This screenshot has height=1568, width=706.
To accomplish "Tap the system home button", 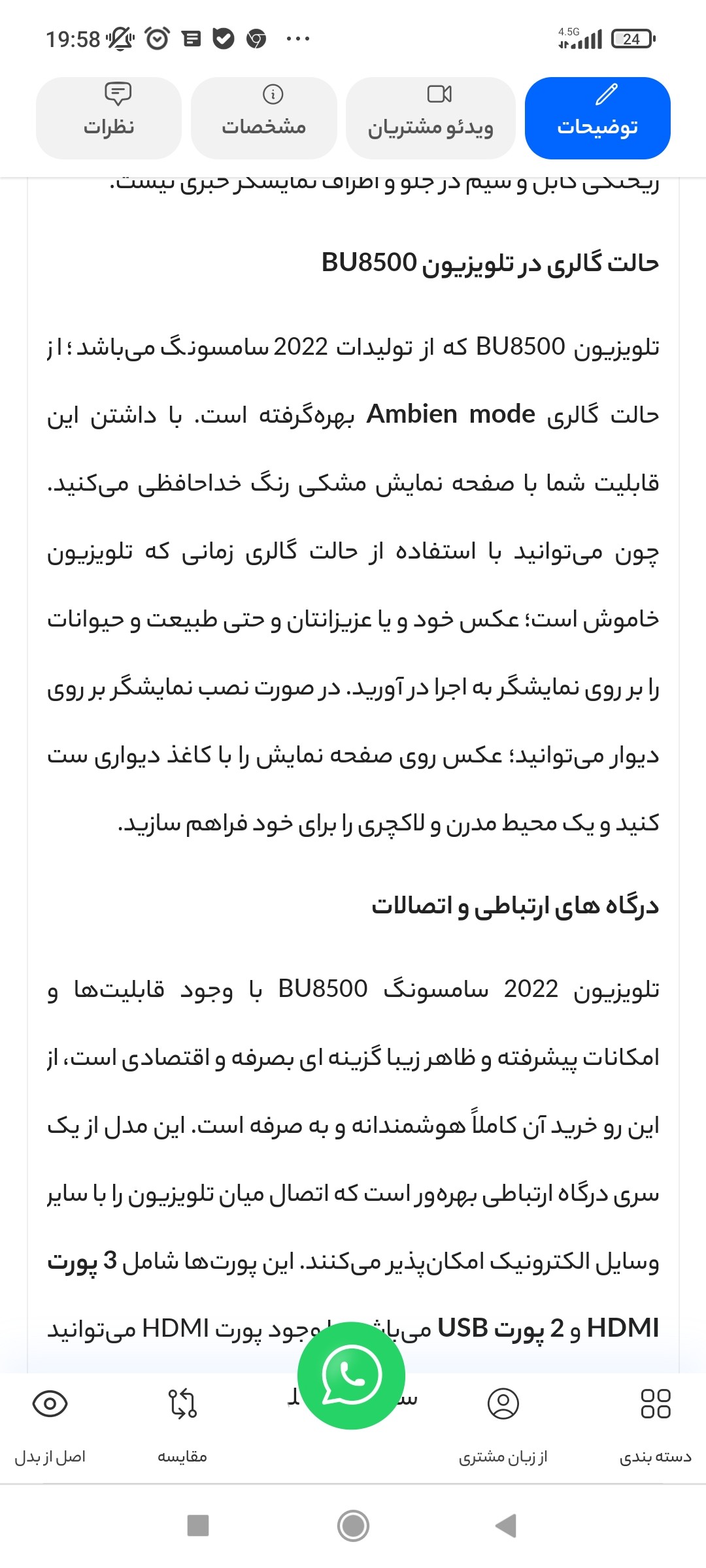I will tap(353, 1526).
